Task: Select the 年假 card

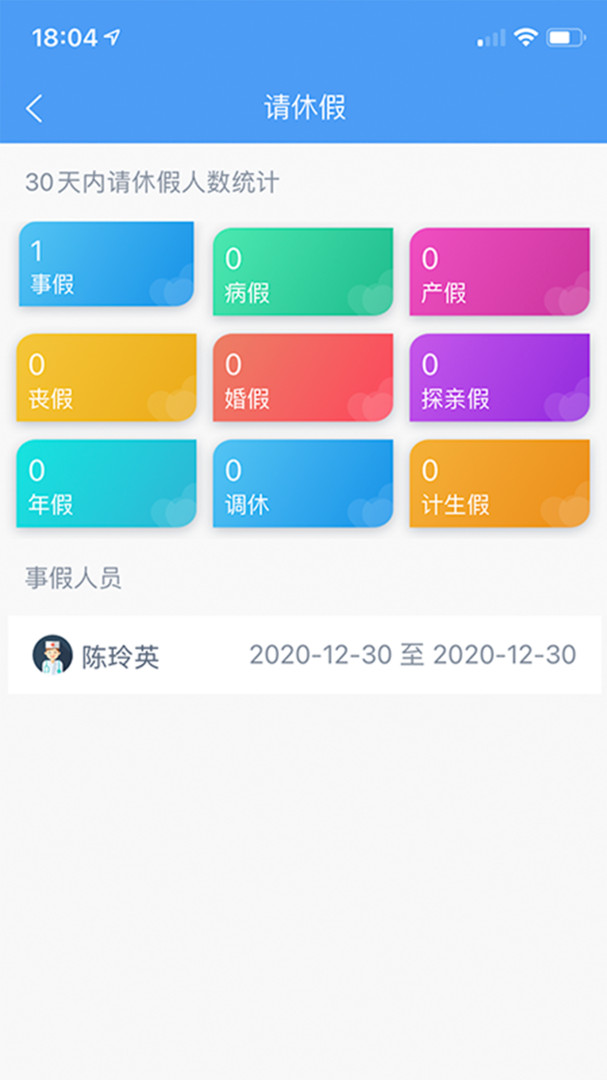Action: [x=106, y=484]
